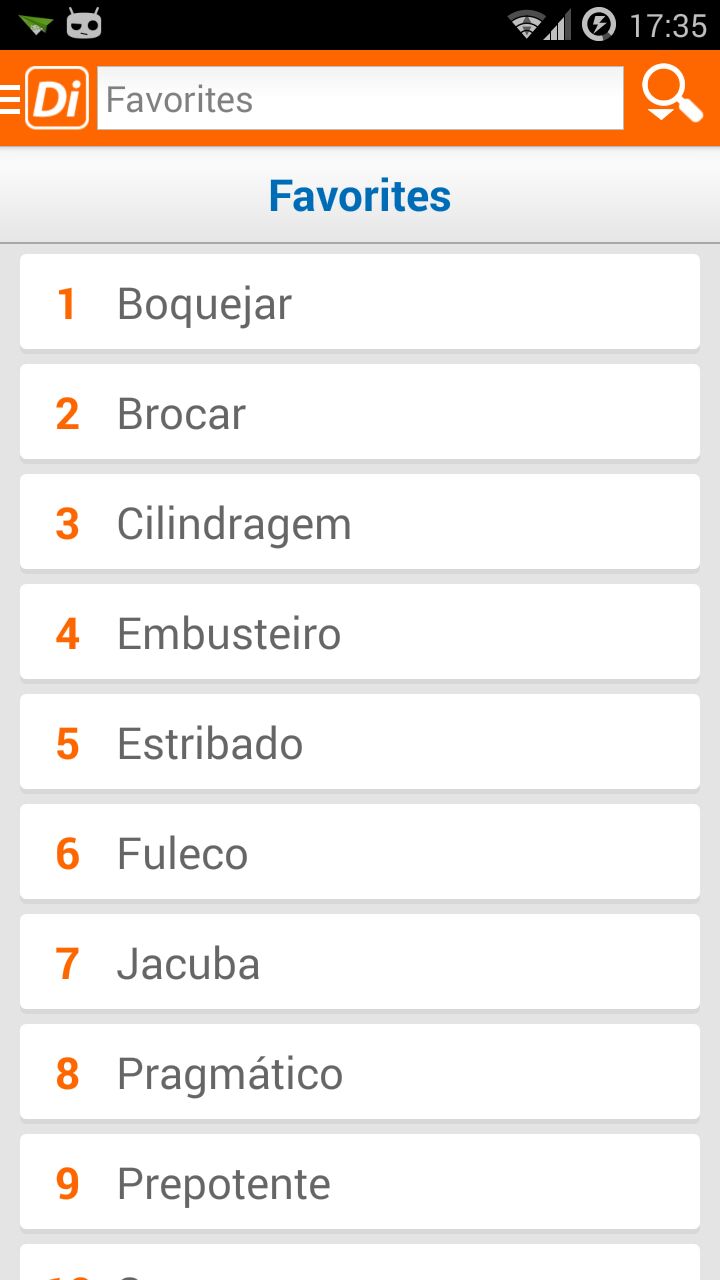720x1280 pixels.
Task: Open the favorite word Brocar
Action: (x=360, y=413)
